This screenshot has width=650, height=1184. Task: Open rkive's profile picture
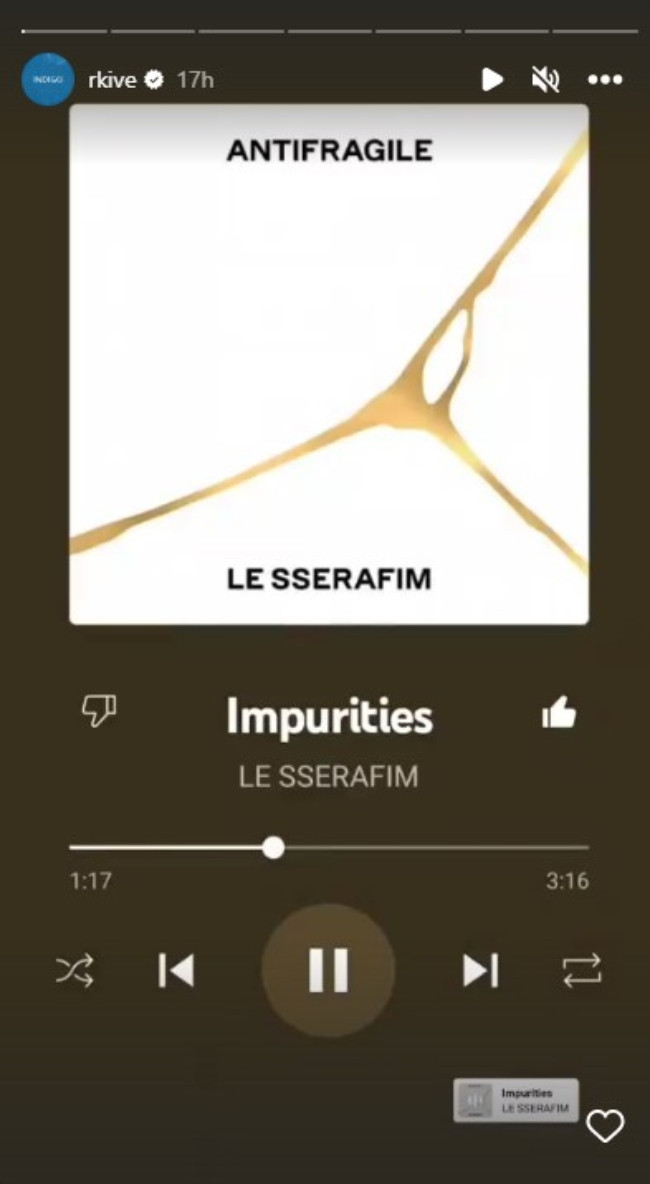pos(47,80)
